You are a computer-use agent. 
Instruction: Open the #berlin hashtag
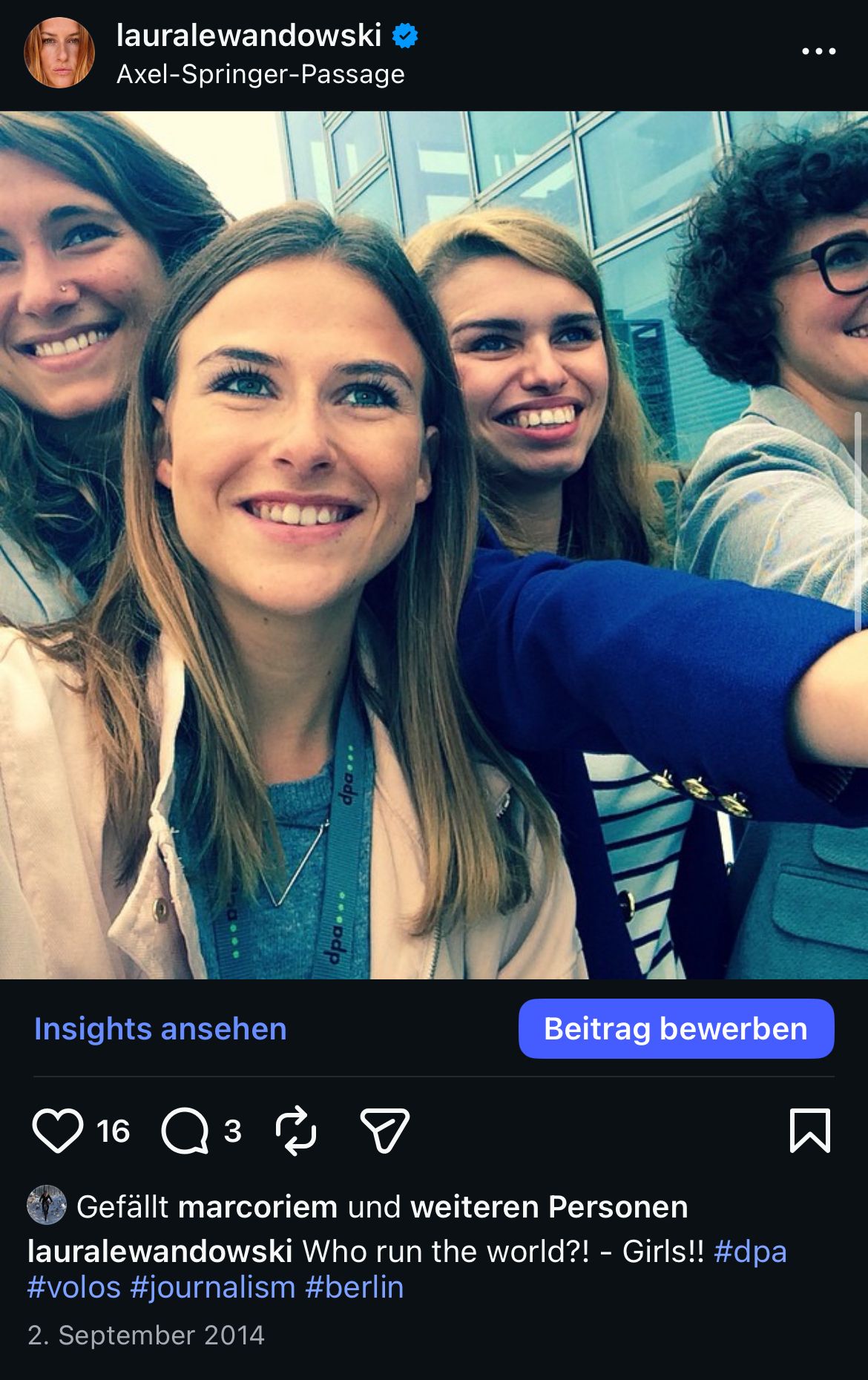(x=355, y=1287)
